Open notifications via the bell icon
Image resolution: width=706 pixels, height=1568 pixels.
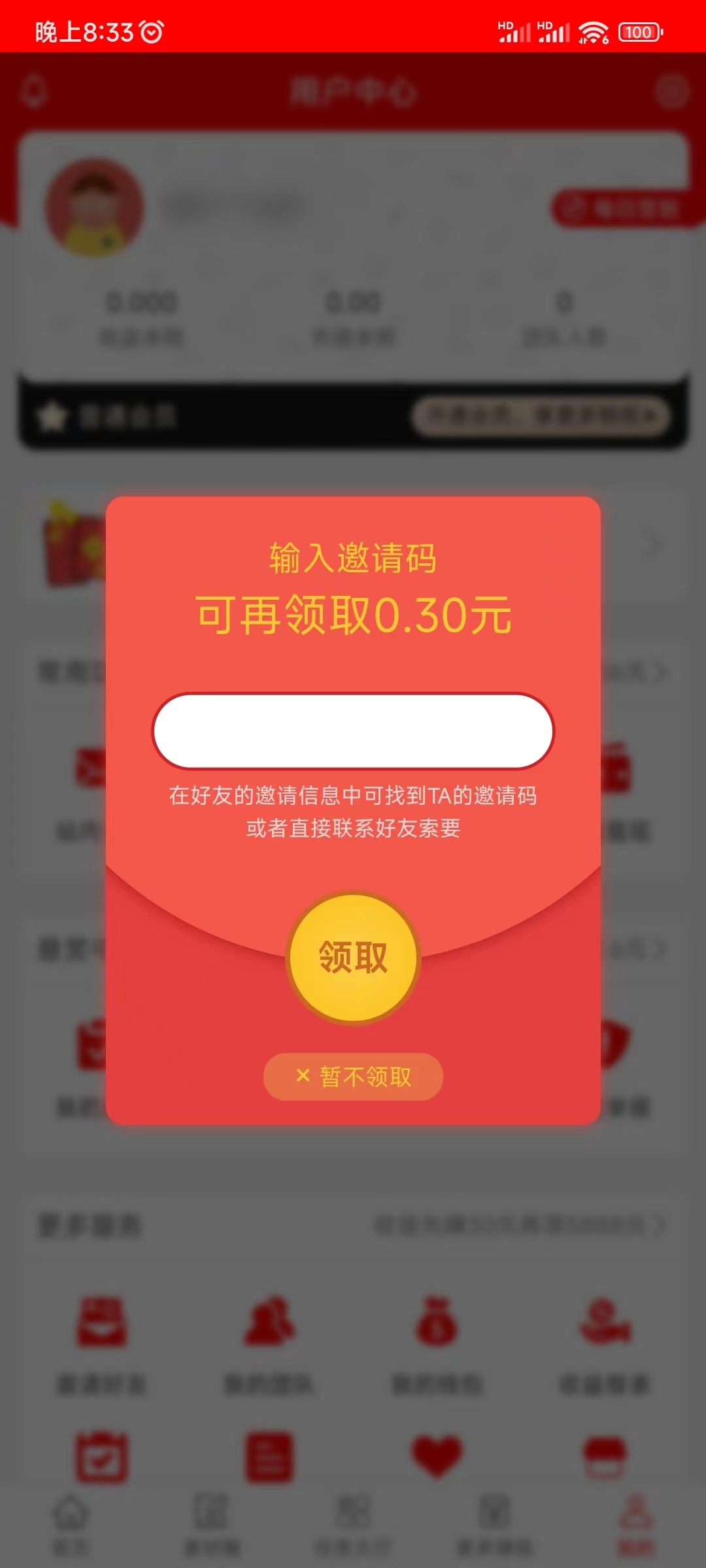[35, 91]
